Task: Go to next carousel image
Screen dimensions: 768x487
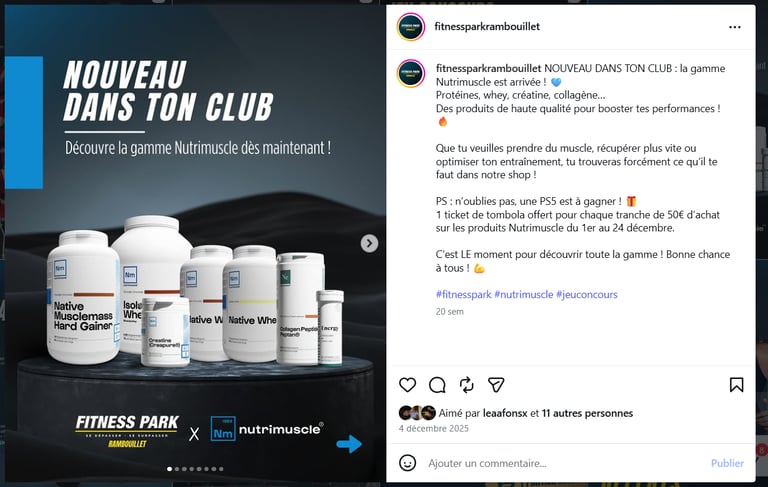Action: point(369,243)
